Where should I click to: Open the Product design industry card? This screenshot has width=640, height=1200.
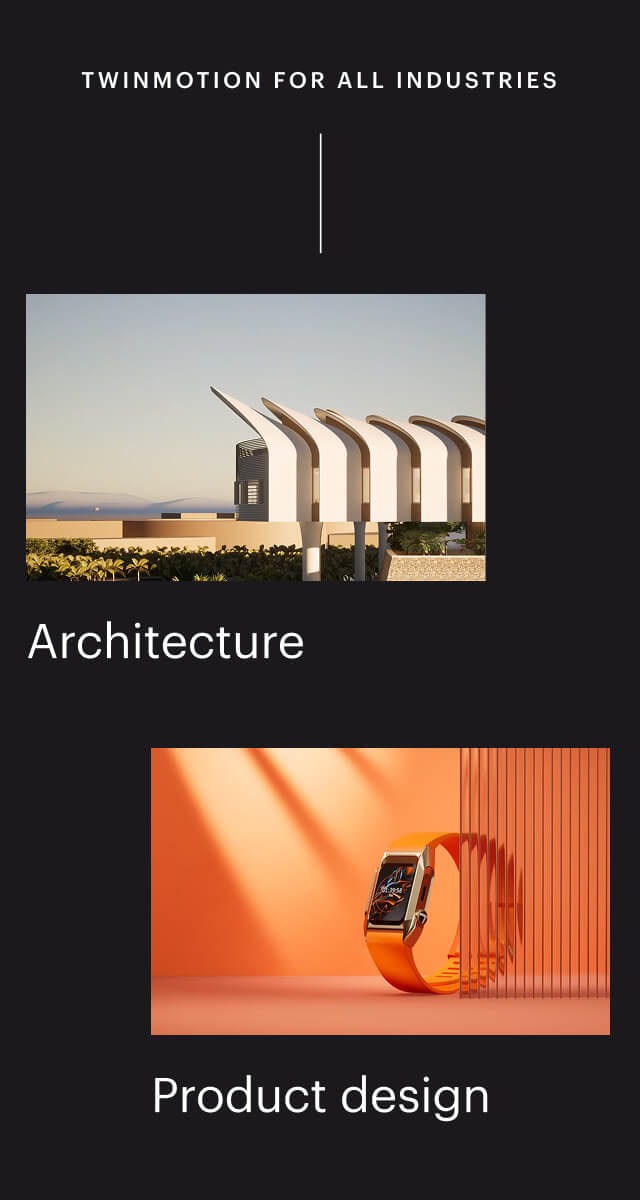click(380, 891)
